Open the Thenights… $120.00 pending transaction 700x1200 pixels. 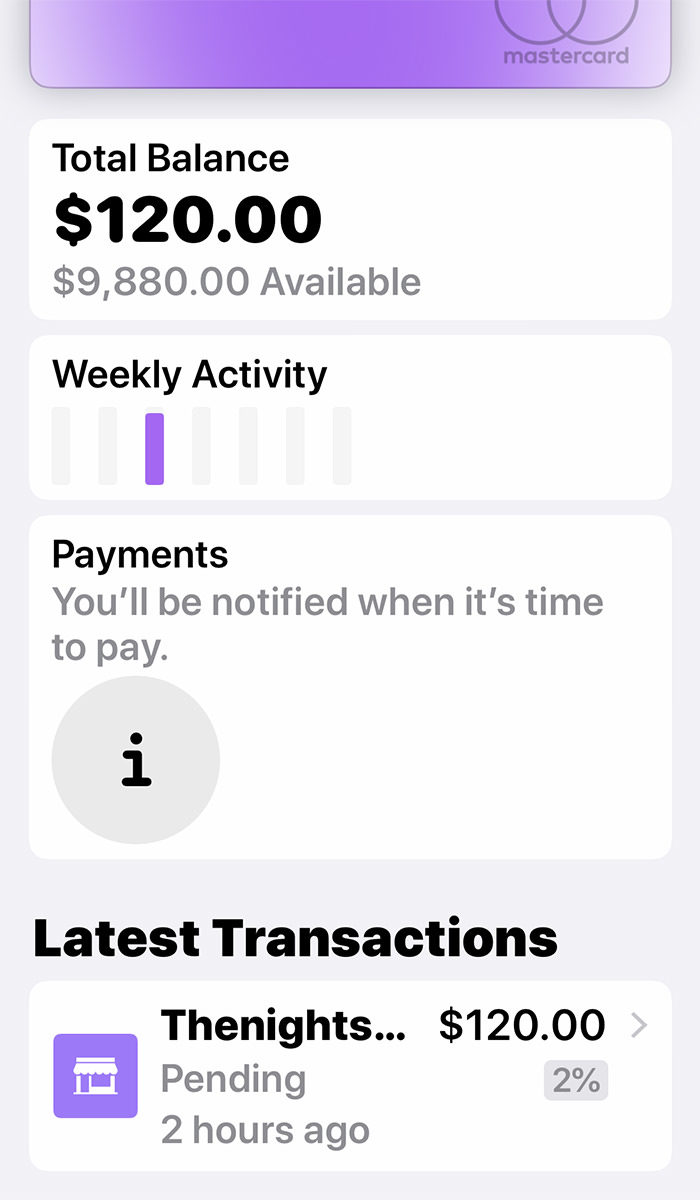[350, 1075]
